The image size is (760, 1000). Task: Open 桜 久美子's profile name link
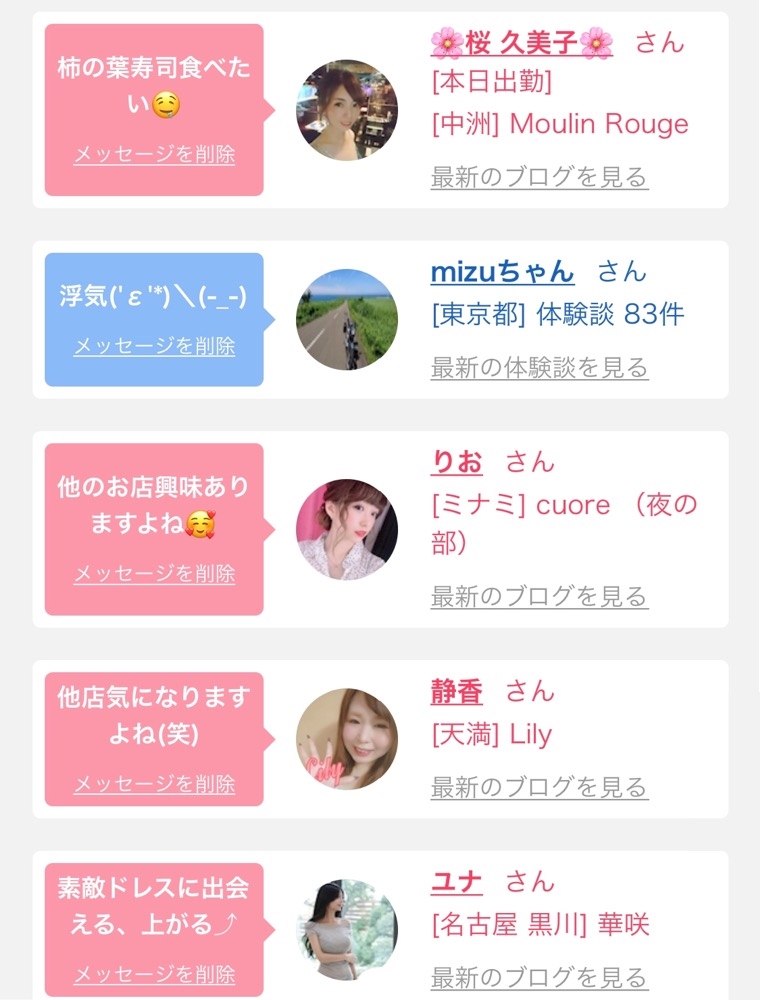[x=522, y=43]
